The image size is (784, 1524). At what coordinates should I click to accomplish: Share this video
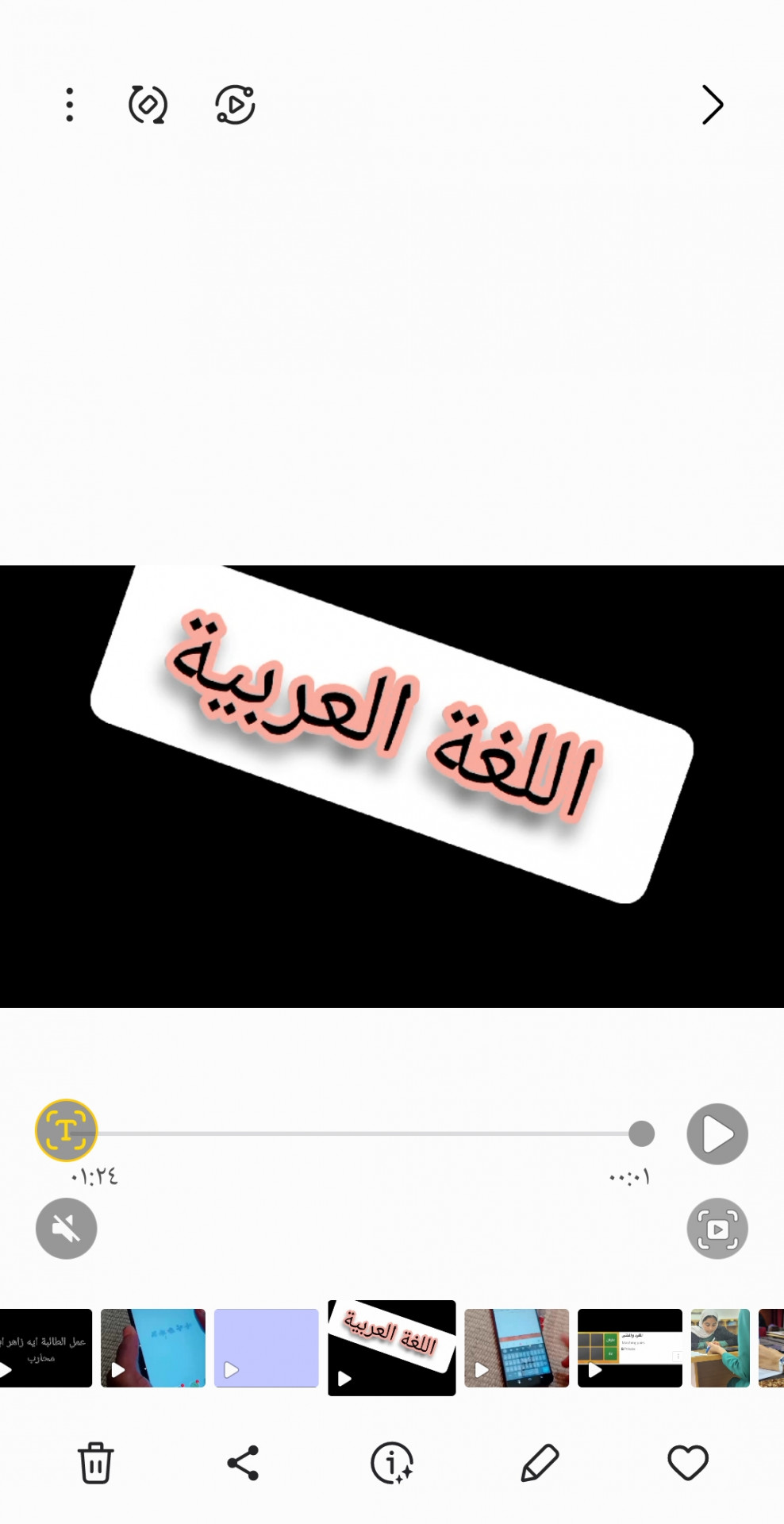coord(243,1462)
